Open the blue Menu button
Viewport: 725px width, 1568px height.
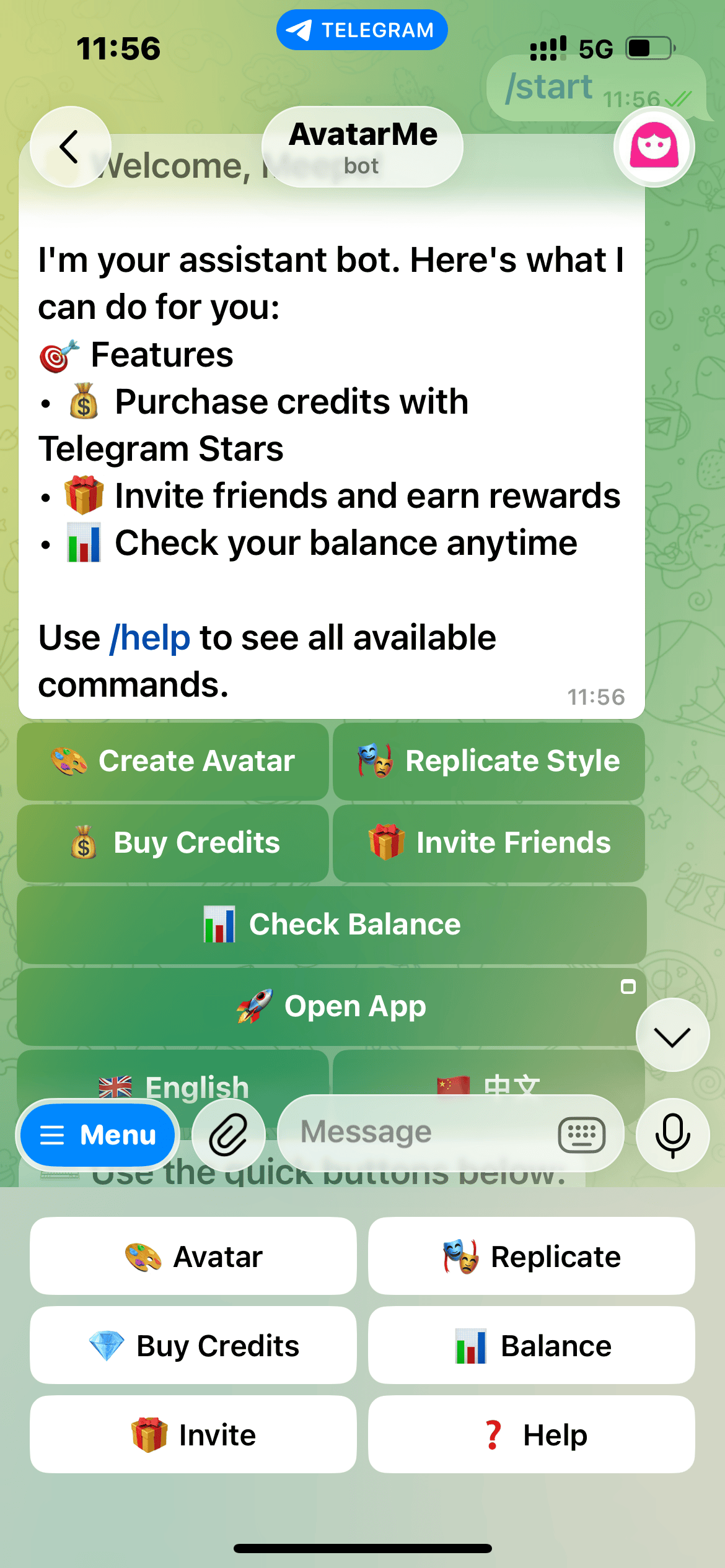[98, 1135]
